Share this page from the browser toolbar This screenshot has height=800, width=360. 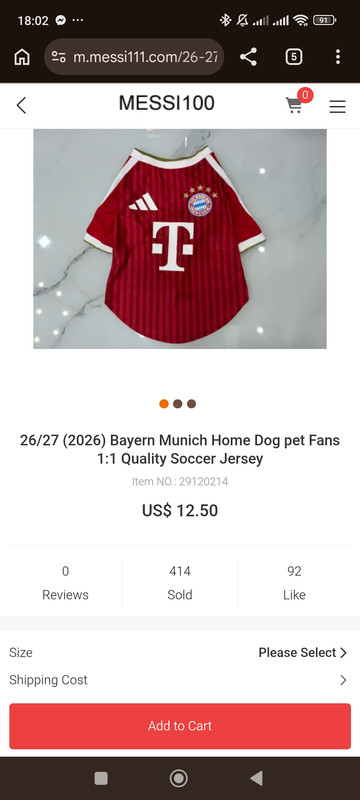click(248, 57)
